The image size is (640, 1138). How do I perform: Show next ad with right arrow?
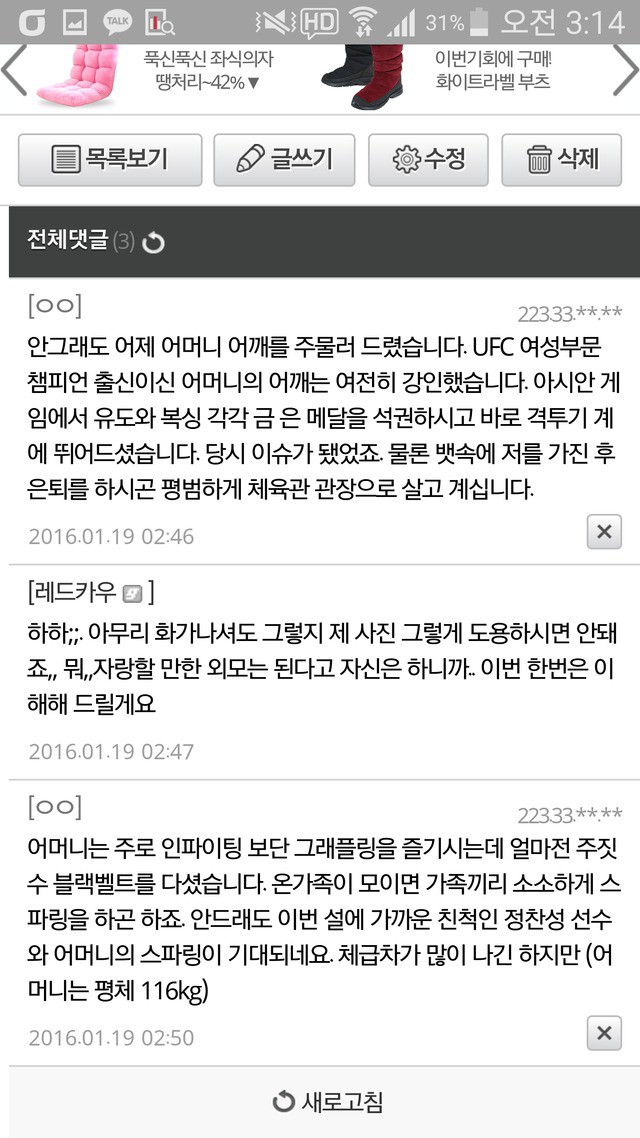click(624, 70)
